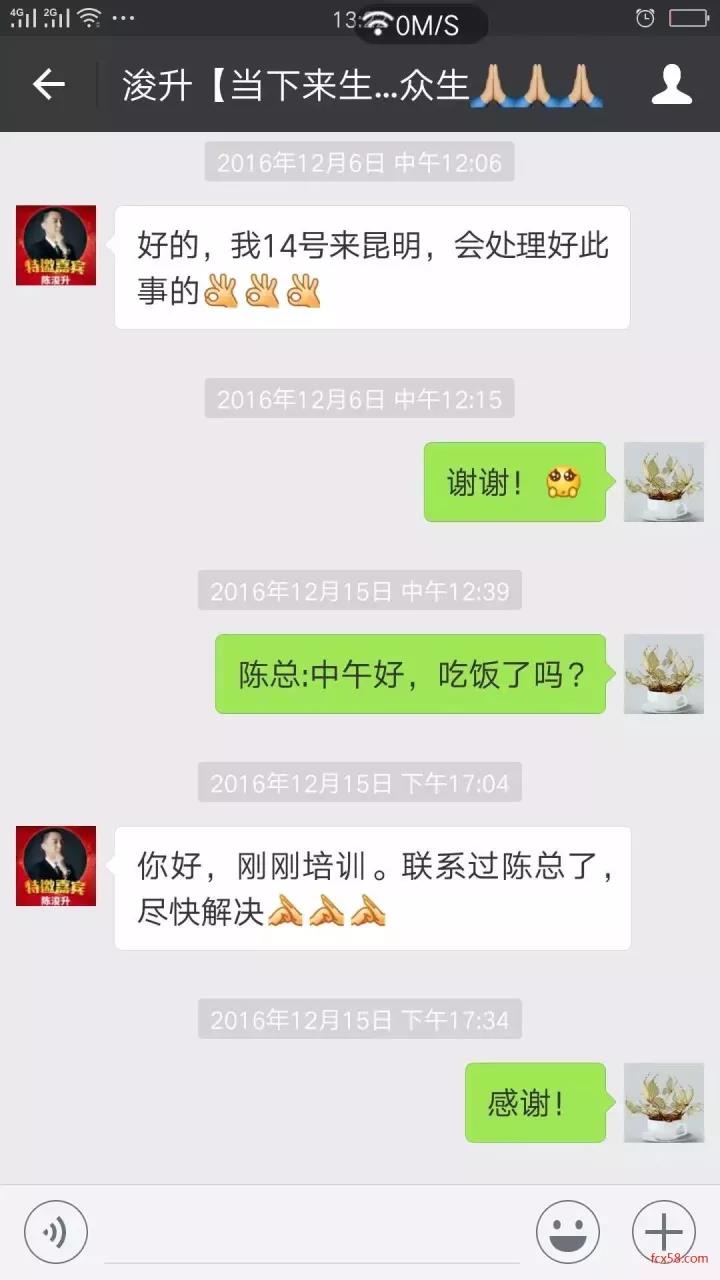Go back from the chat
The image size is (720, 1280).
coord(48,85)
